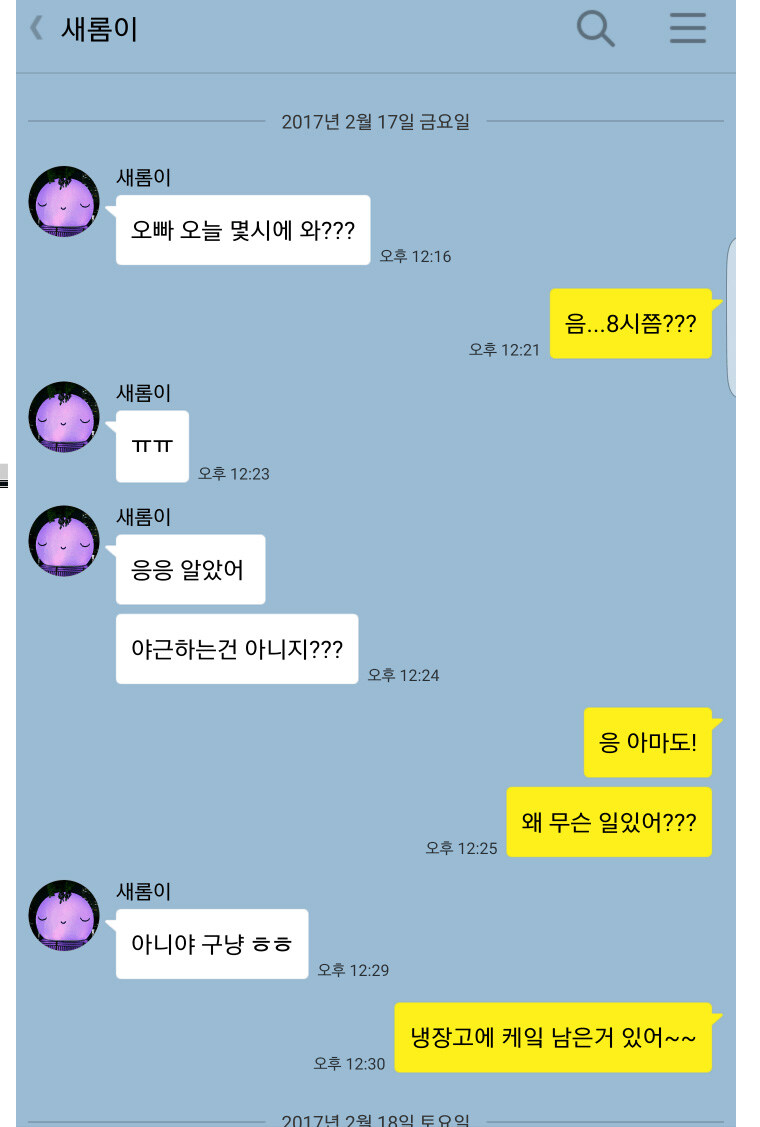The image size is (760, 1127).
Task: Open the chat room menu
Action: tap(687, 28)
